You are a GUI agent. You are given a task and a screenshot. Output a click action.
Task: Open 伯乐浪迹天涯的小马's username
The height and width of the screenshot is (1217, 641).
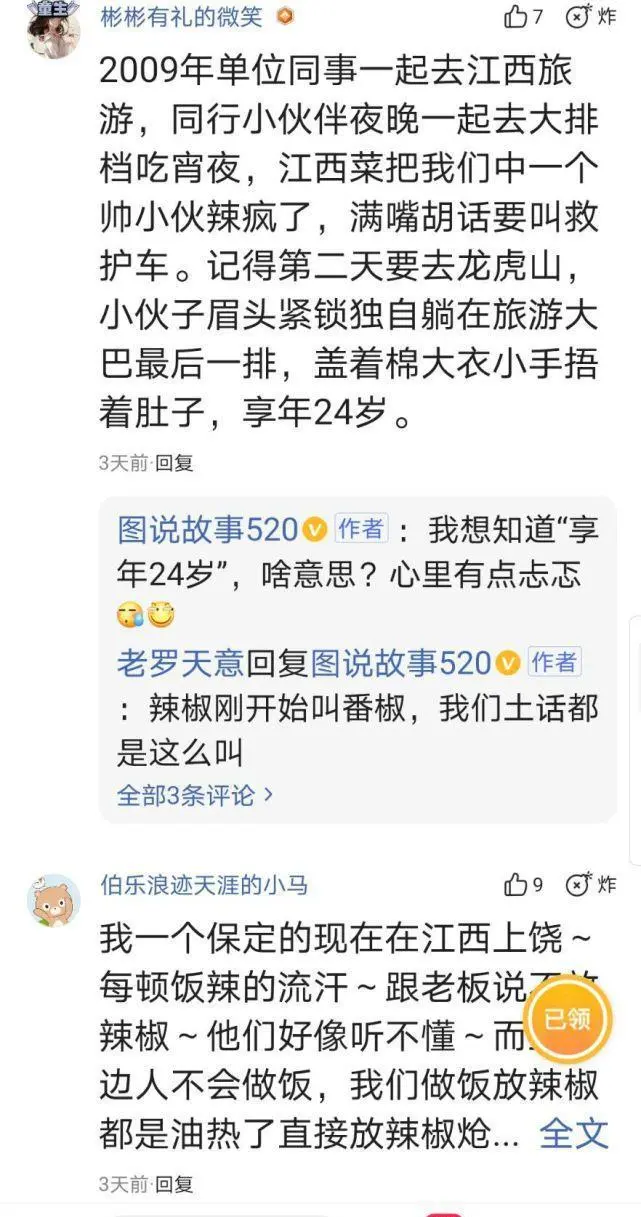(x=204, y=885)
